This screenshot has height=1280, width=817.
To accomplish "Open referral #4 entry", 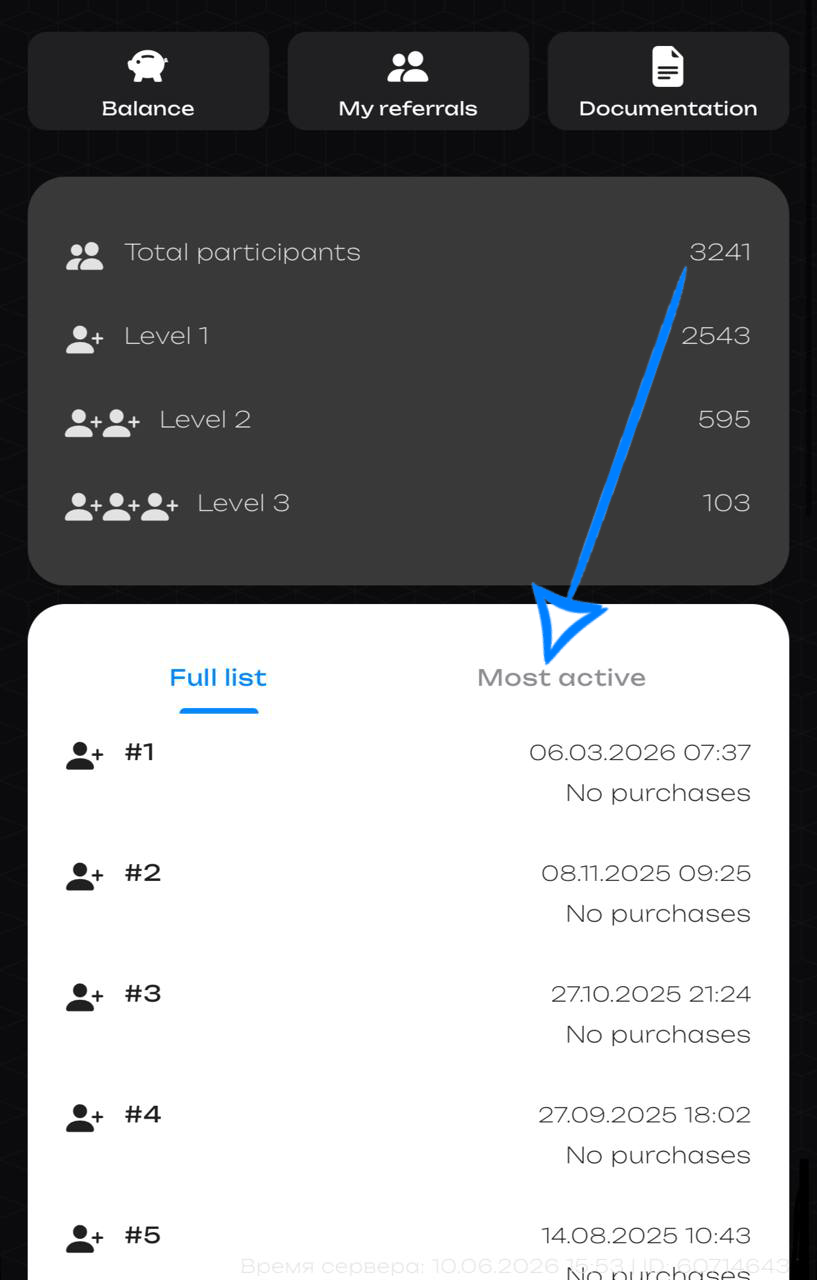I will [408, 1135].
